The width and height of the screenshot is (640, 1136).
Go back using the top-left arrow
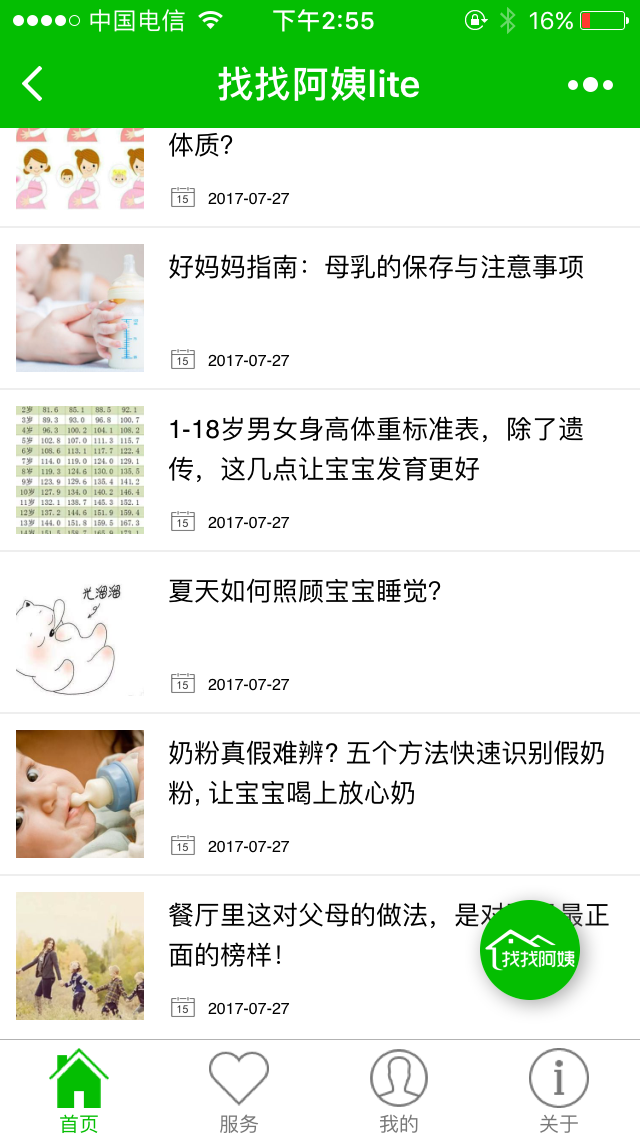pos(33,84)
